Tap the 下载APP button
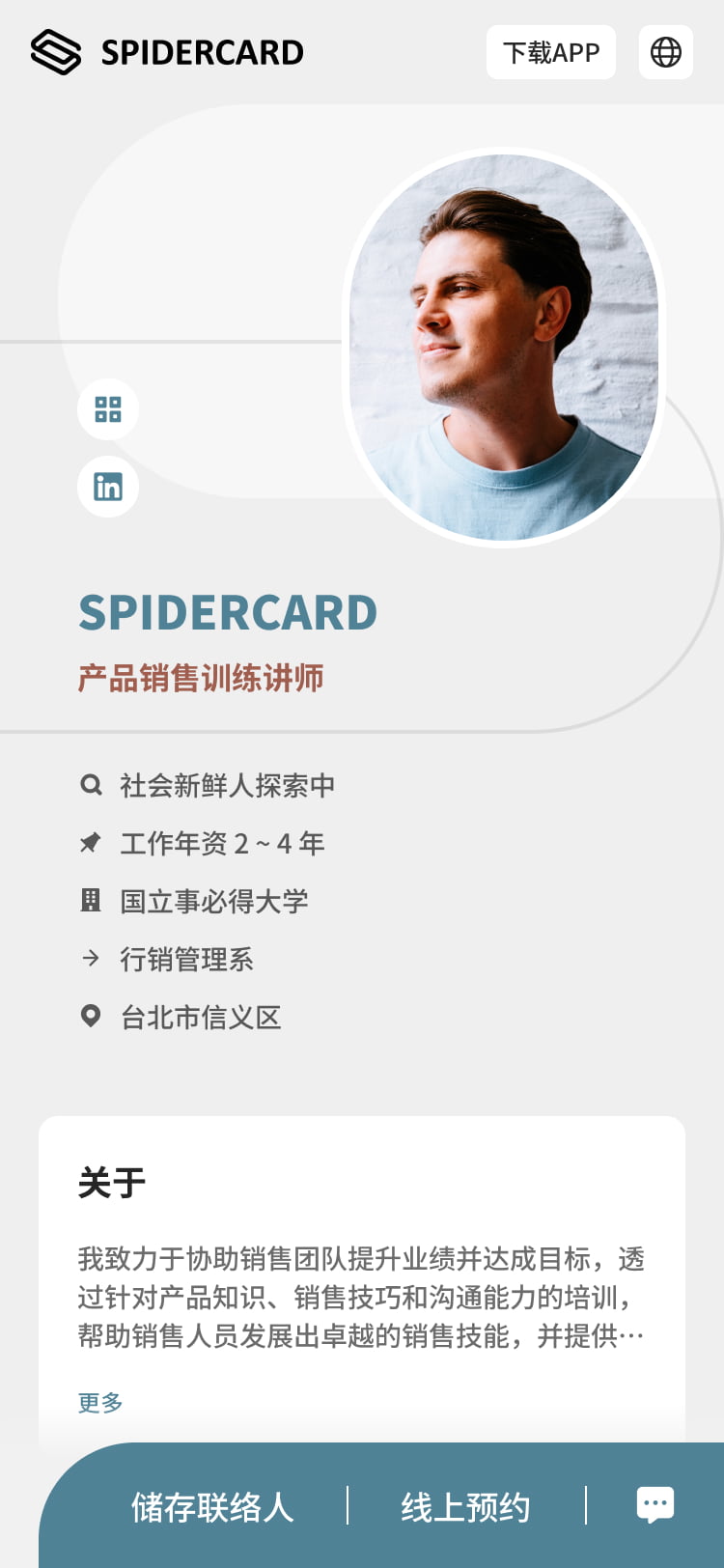 coord(550,52)
